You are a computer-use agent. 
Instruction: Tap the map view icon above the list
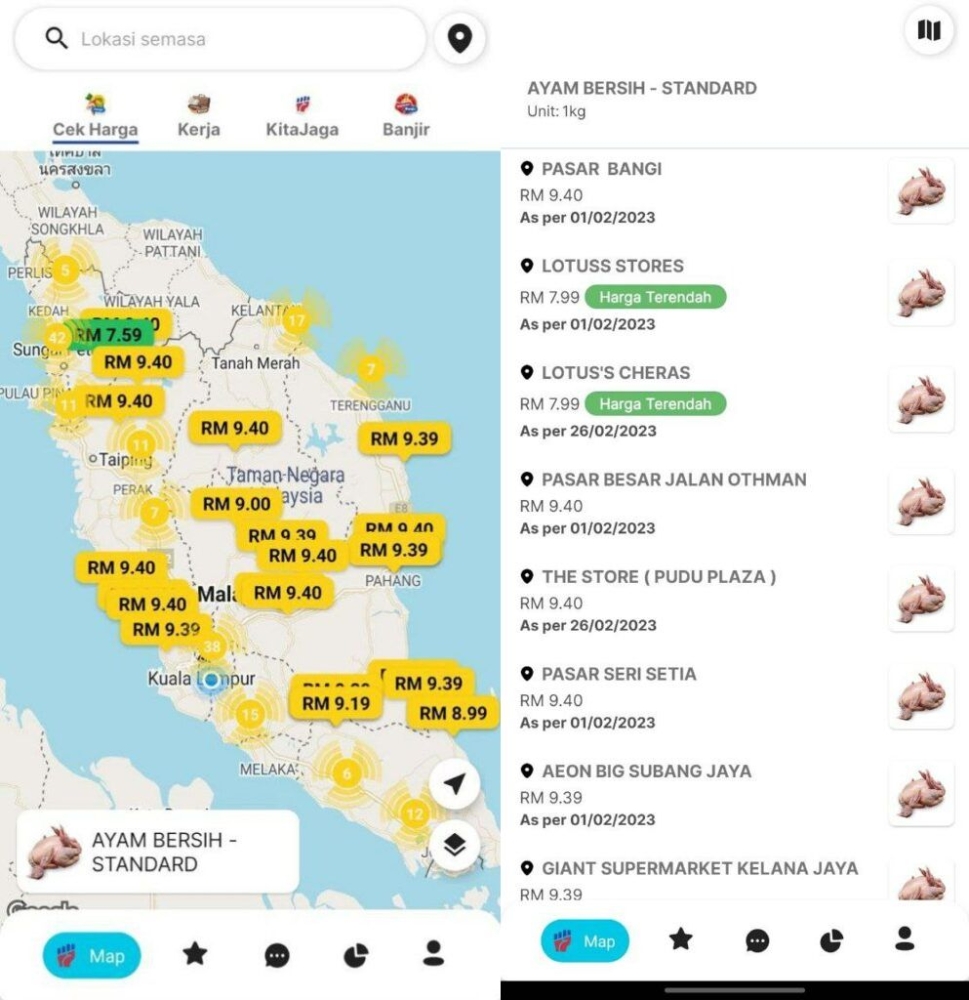point(929,31)
